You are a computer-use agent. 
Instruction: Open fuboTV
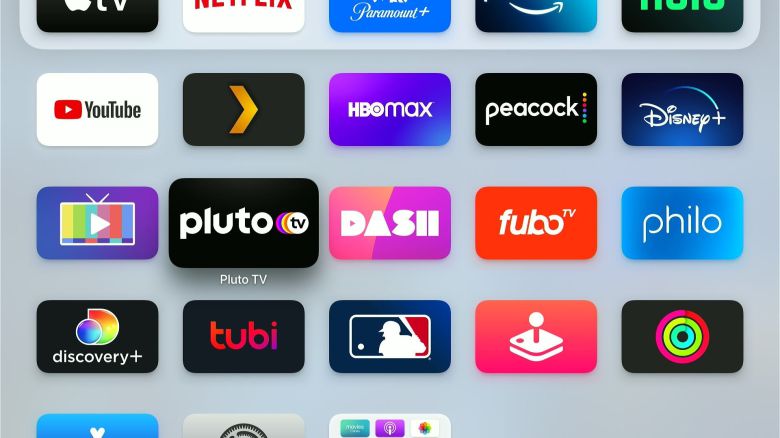click(x=536, y=223)
